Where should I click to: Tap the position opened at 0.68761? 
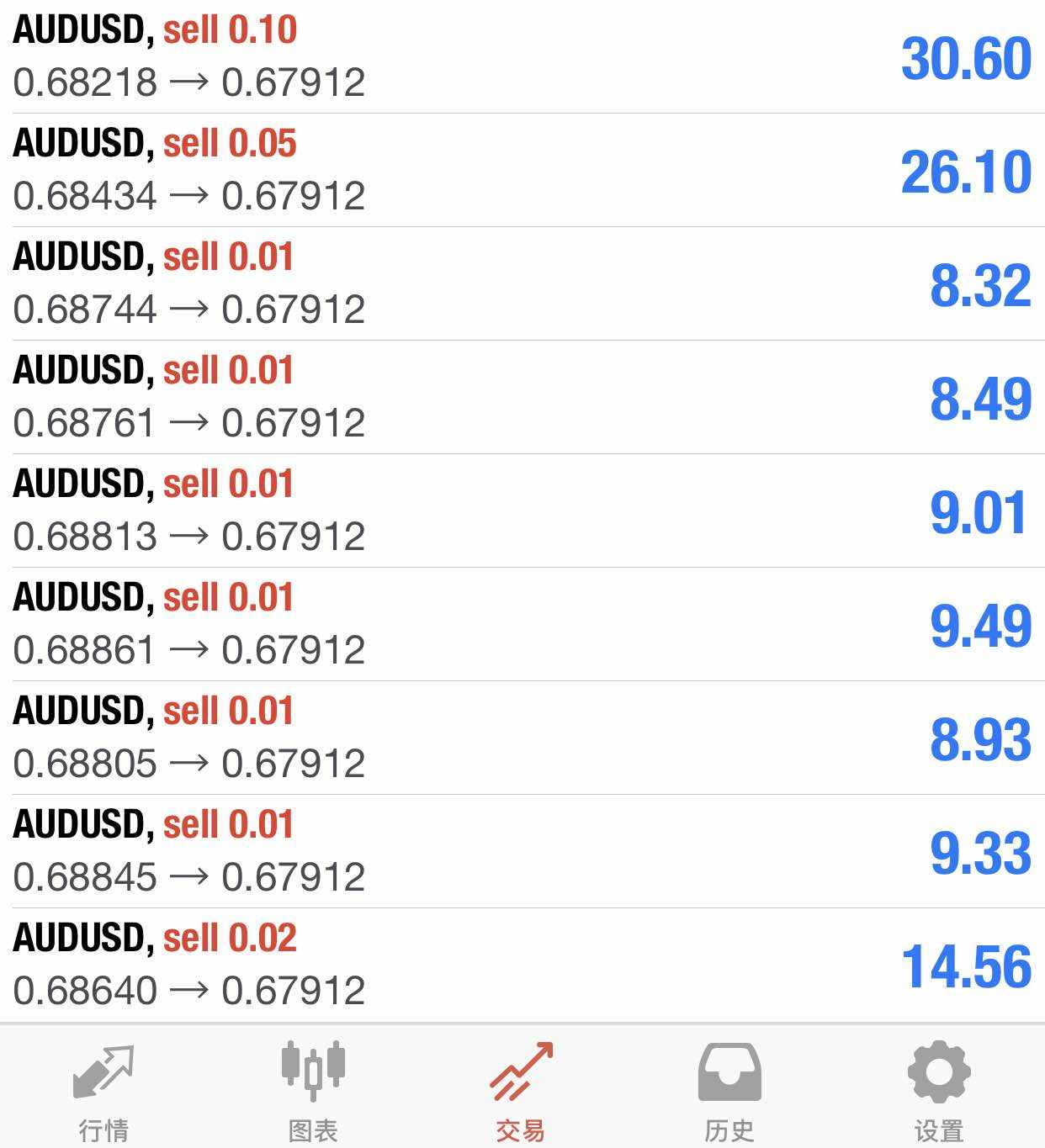click(x=522, y=397)
